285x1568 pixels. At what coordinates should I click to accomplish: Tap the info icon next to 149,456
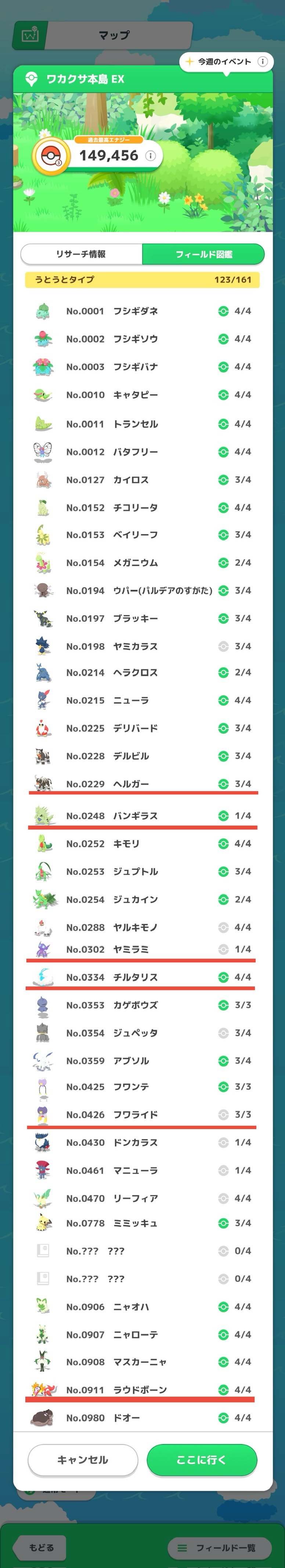pyautogui.click(x=151, y=156)
